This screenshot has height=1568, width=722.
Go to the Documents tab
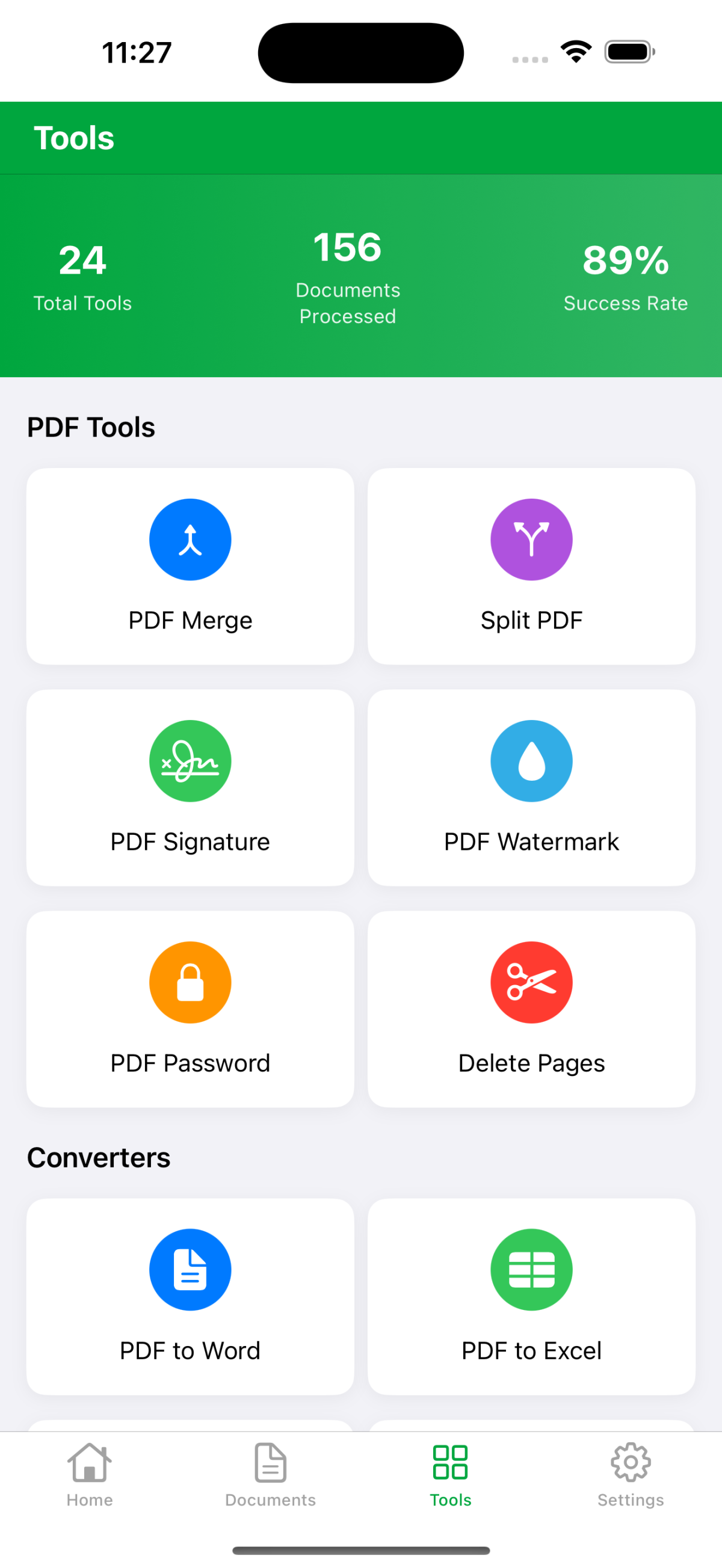click(270, 1474)
